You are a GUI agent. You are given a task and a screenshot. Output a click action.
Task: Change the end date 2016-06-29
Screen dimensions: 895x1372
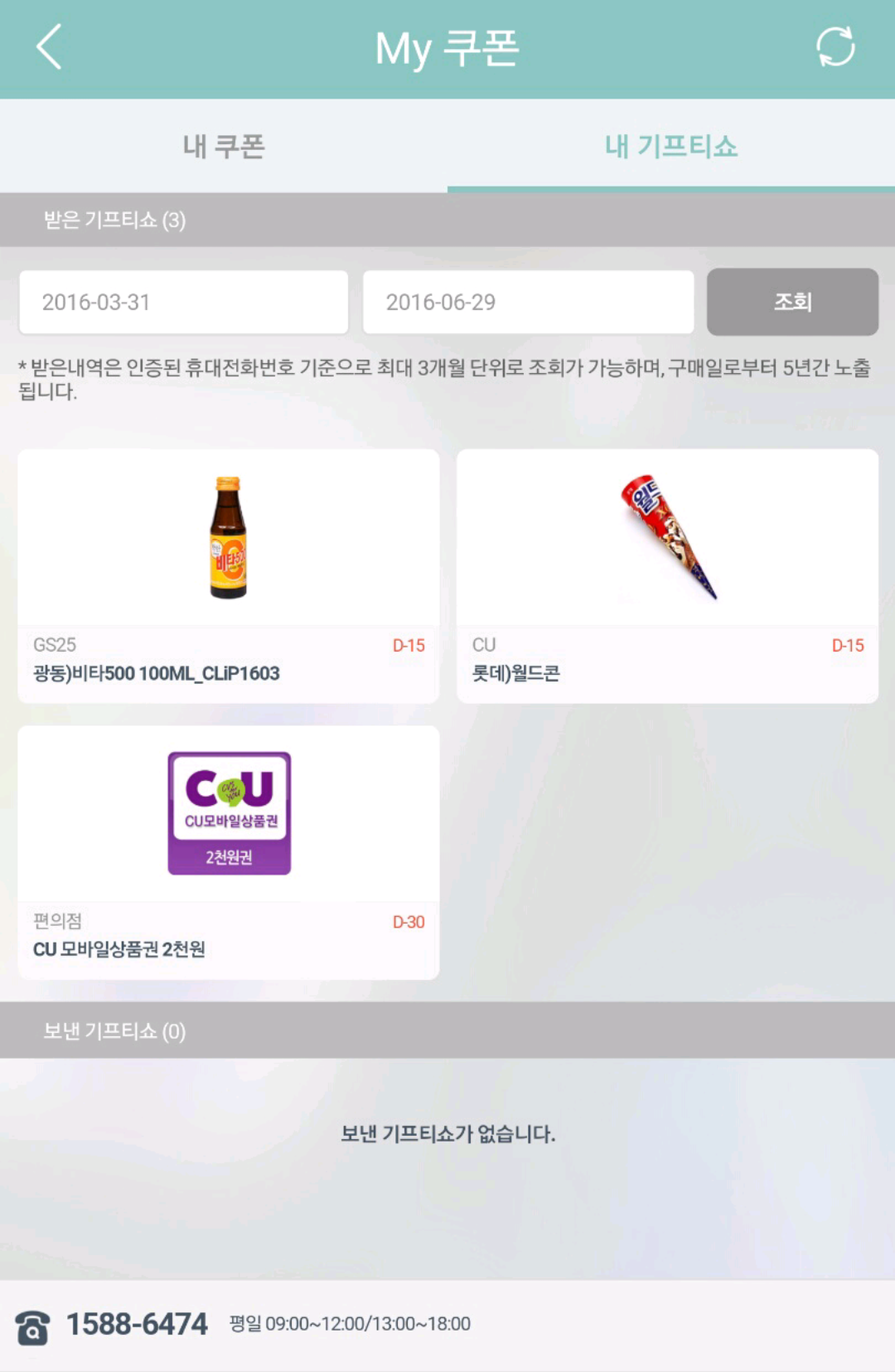[528, 303]
